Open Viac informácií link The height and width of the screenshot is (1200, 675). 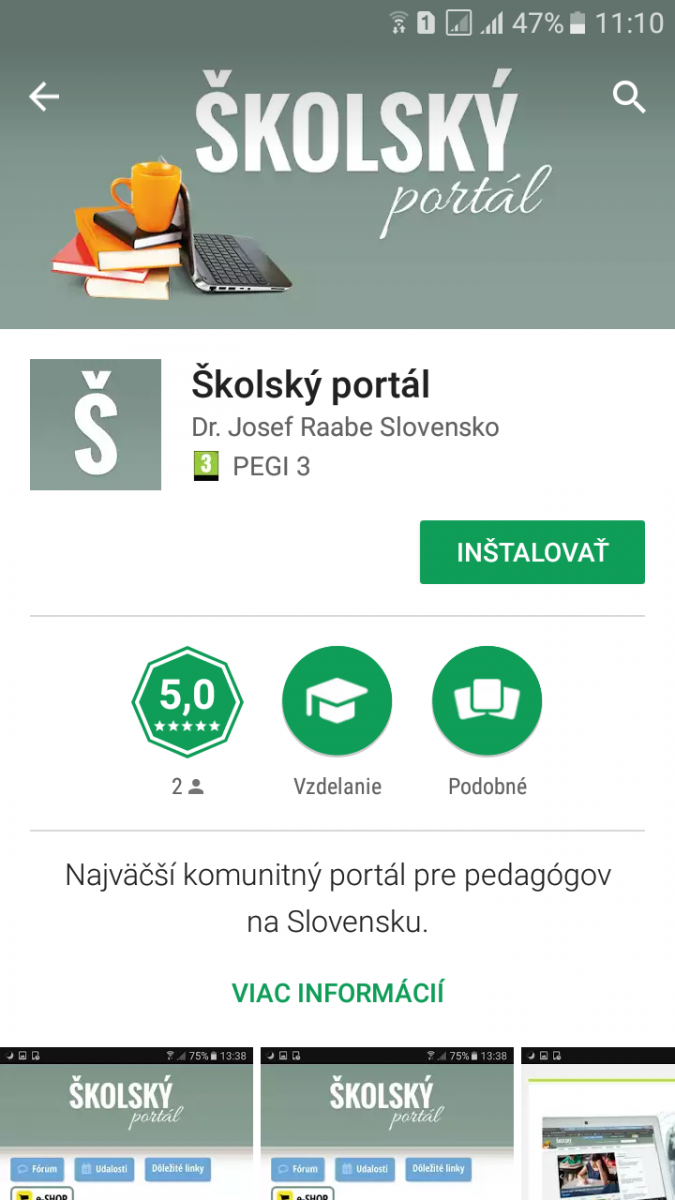[338, 993]
